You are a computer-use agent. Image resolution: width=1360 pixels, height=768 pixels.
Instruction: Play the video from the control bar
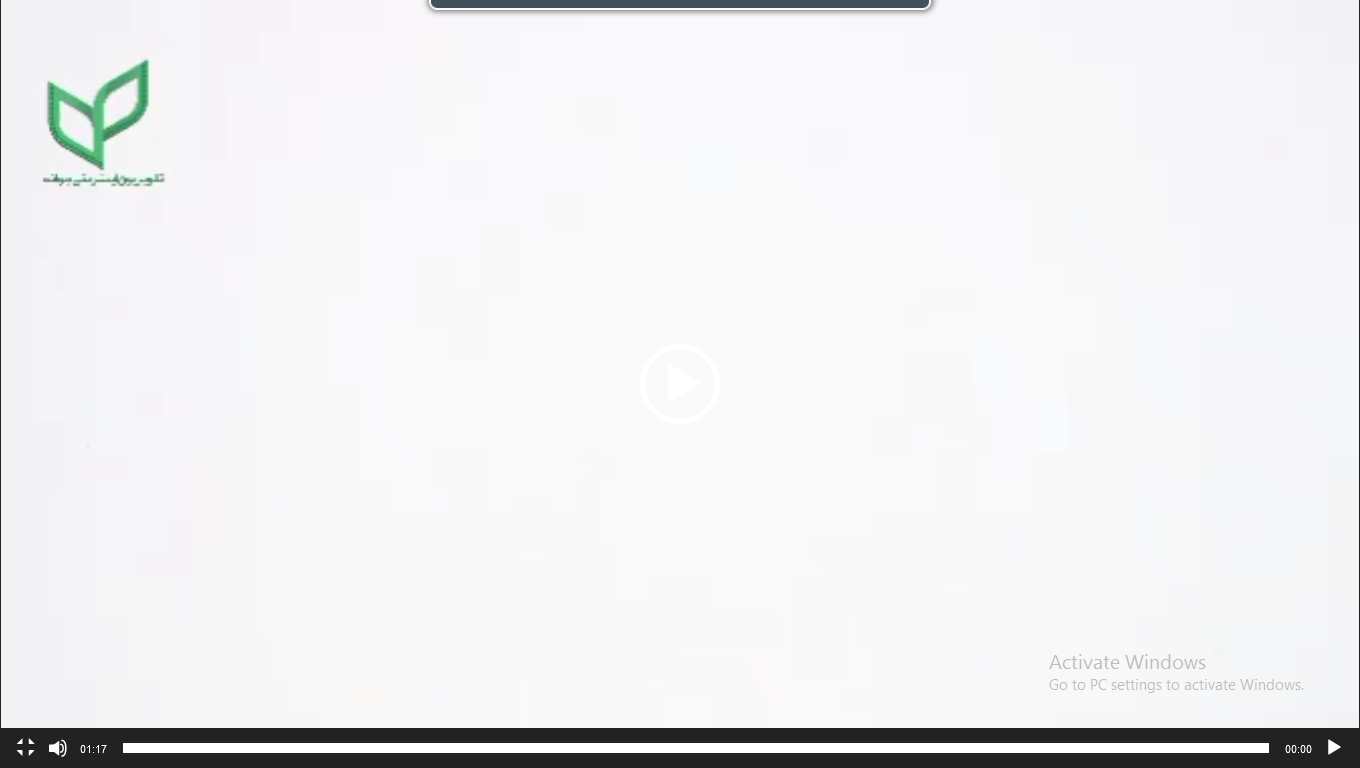point(1334,748)
